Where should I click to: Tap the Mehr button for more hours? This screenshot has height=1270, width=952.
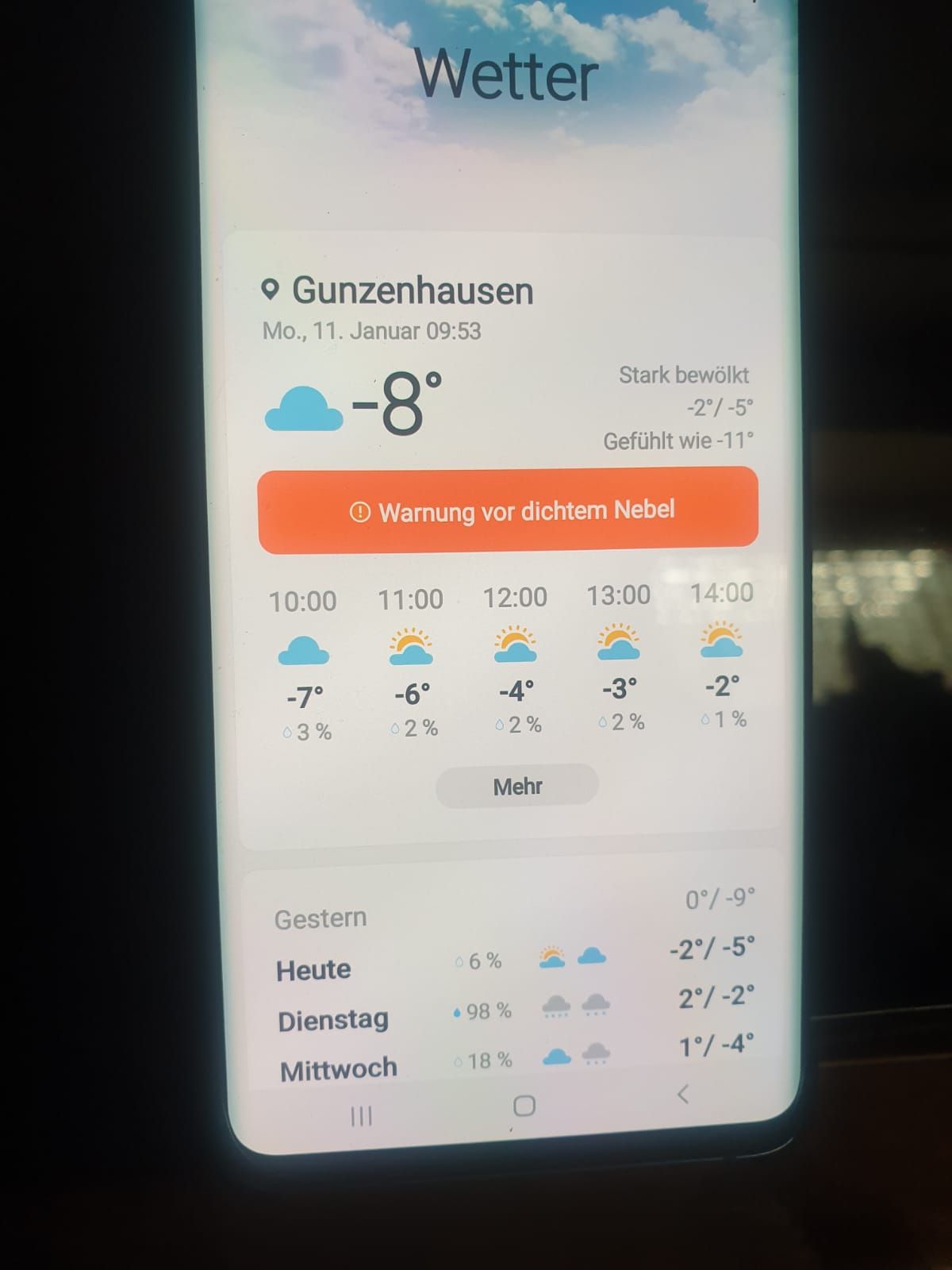pyautogui.click(x=517, y=787)
